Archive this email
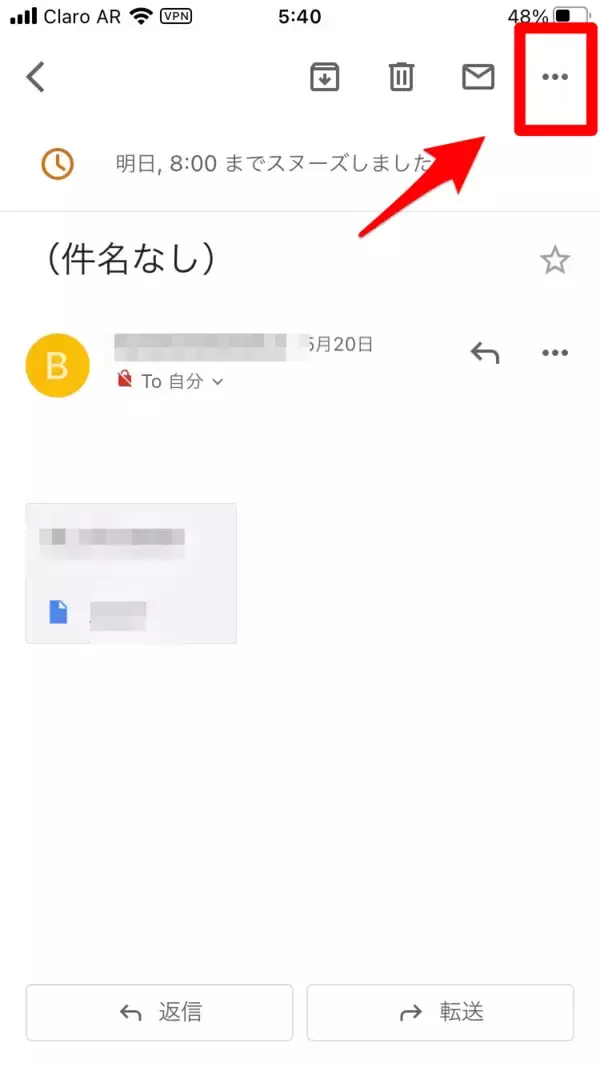Viewport: 600px width, 1067px height. (x=325, y=77)
